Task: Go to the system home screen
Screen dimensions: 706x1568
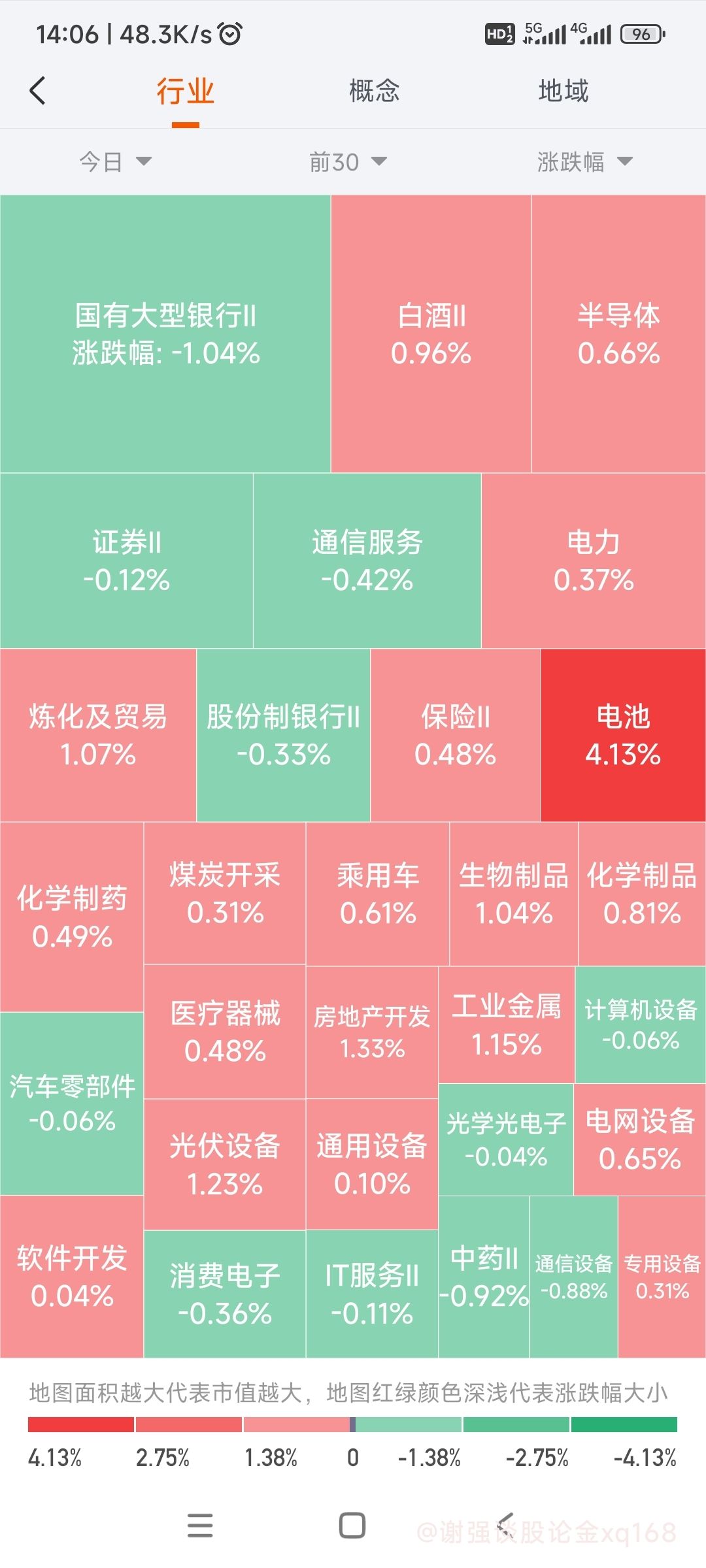Action: [x=352, y=1526]
